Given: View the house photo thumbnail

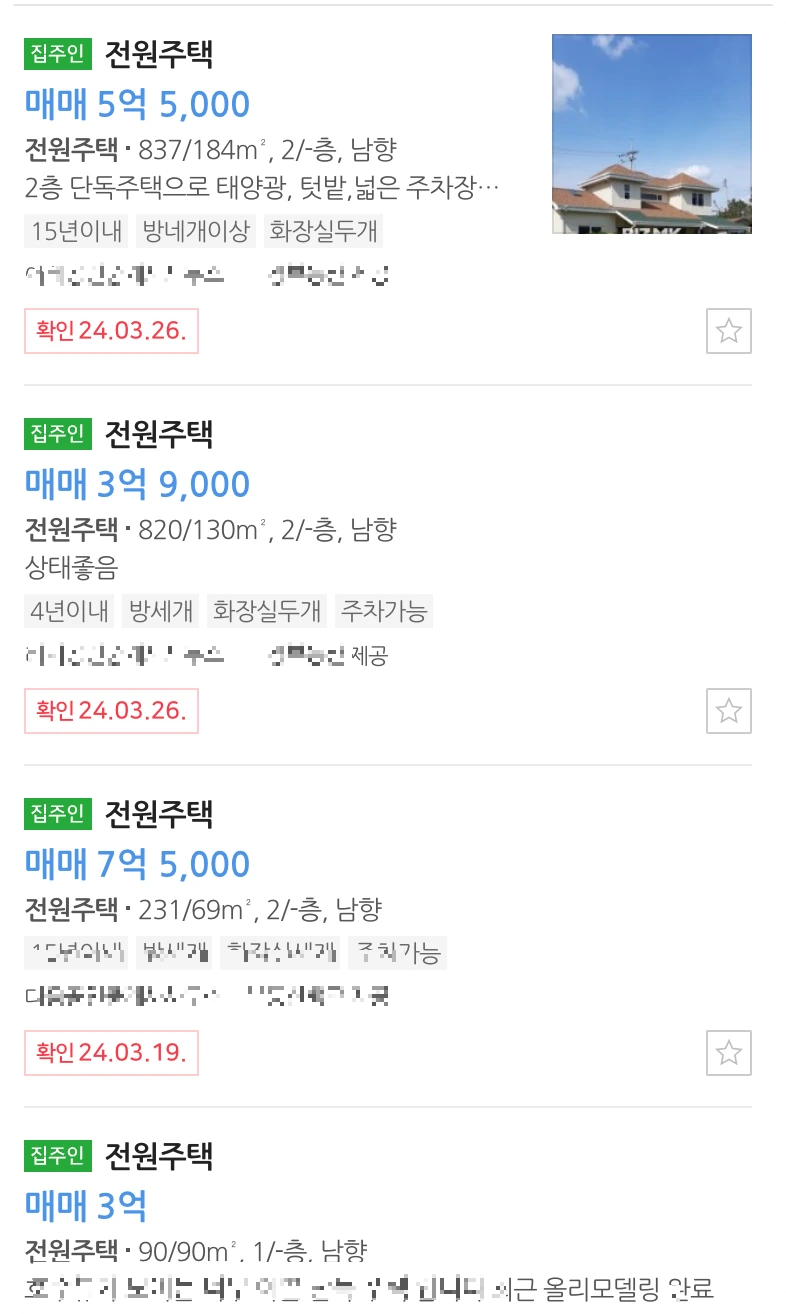Looking at the screenshot, I should [651, 134].
